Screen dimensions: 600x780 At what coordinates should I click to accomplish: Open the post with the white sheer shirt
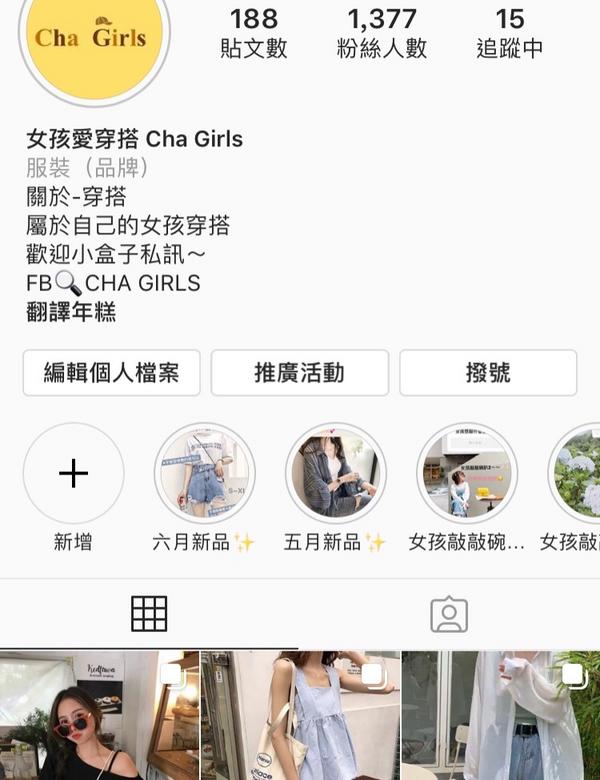click(x=500, y=716)
